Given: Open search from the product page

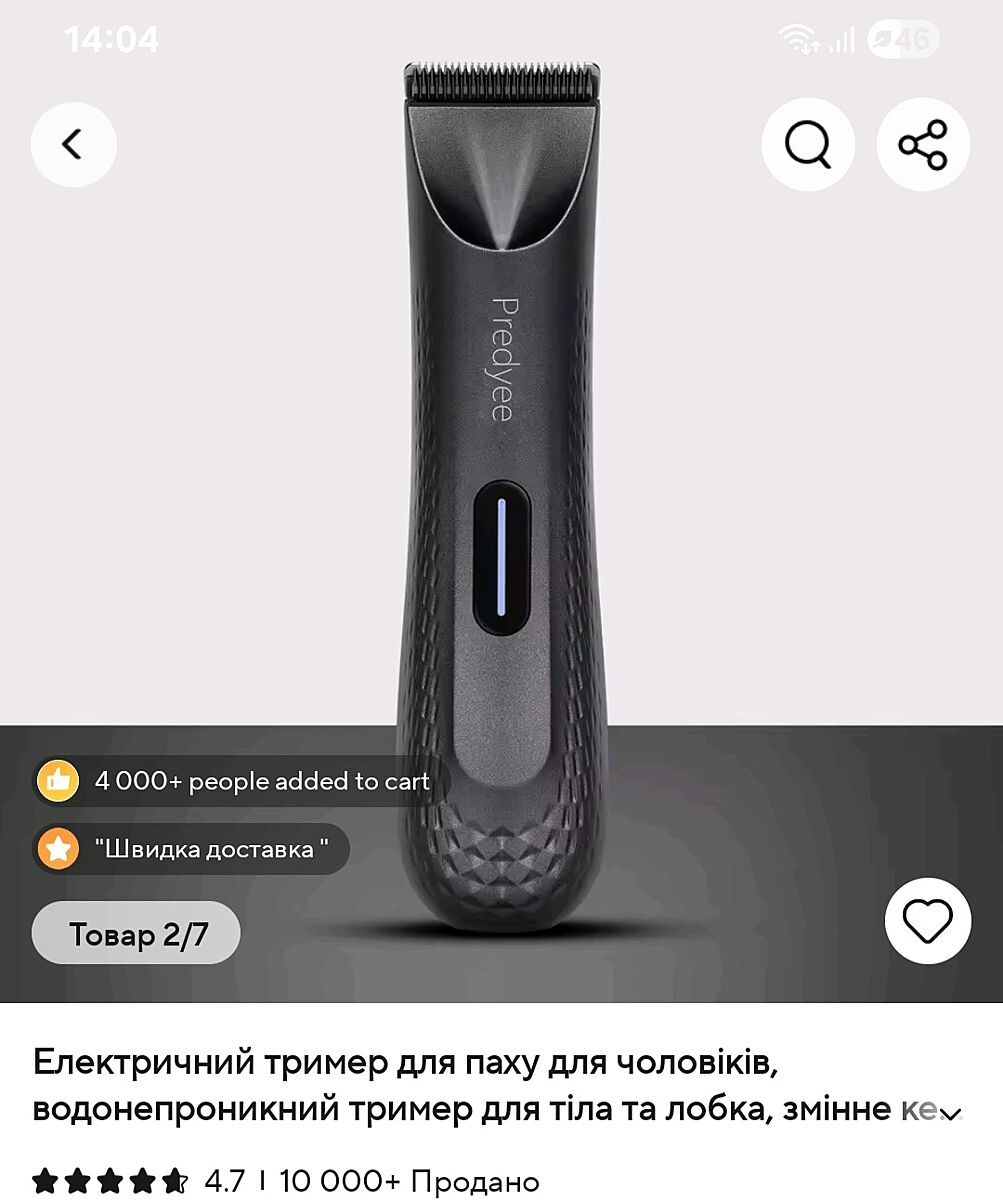Looking at the screenshot, I should 808,145.
